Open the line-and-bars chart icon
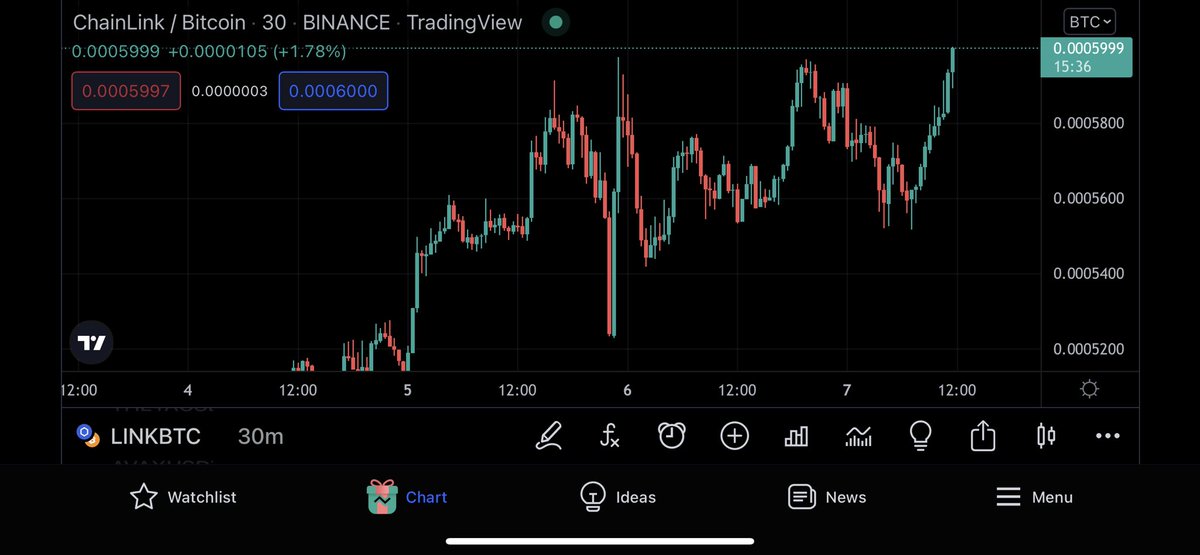The height and width of the screenshot is (555, 1200). coord(859,435)
